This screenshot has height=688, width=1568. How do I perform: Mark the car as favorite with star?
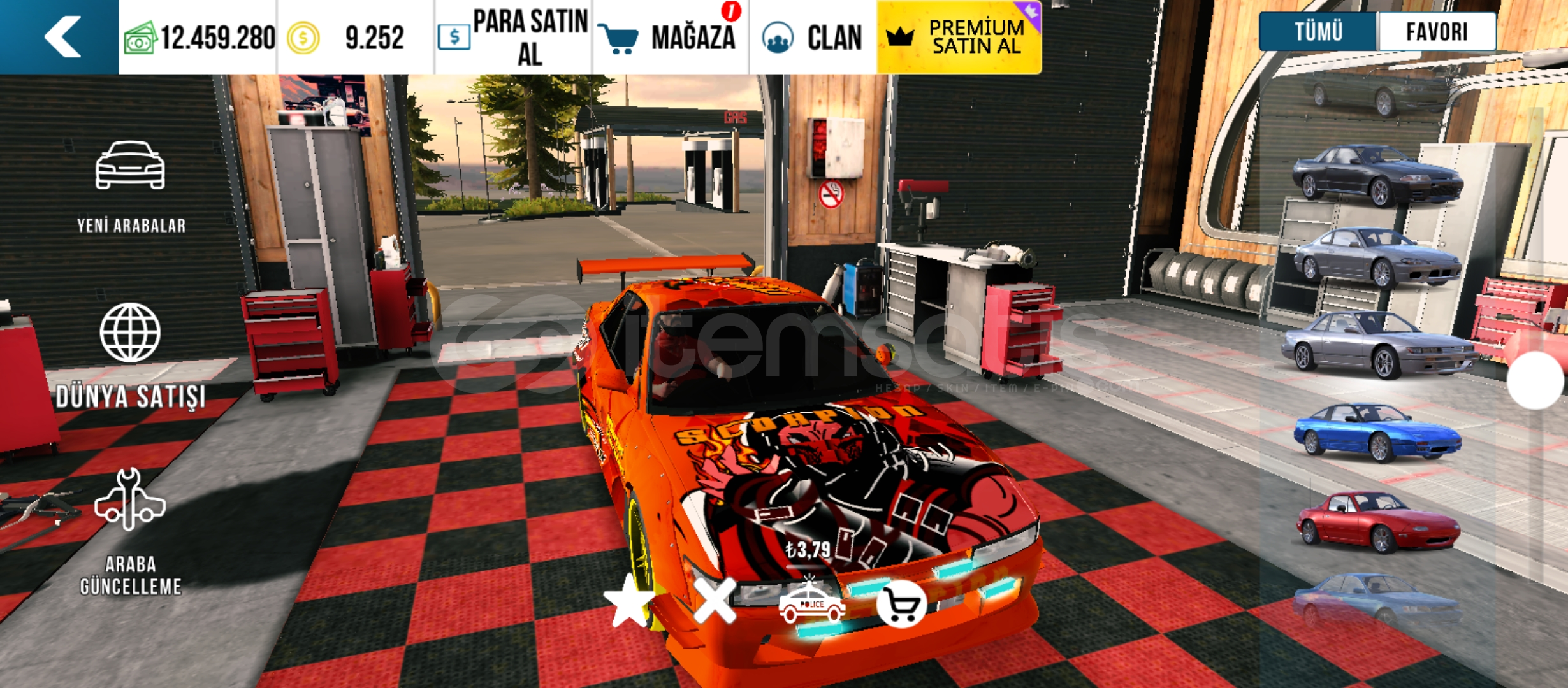point(628,602)
